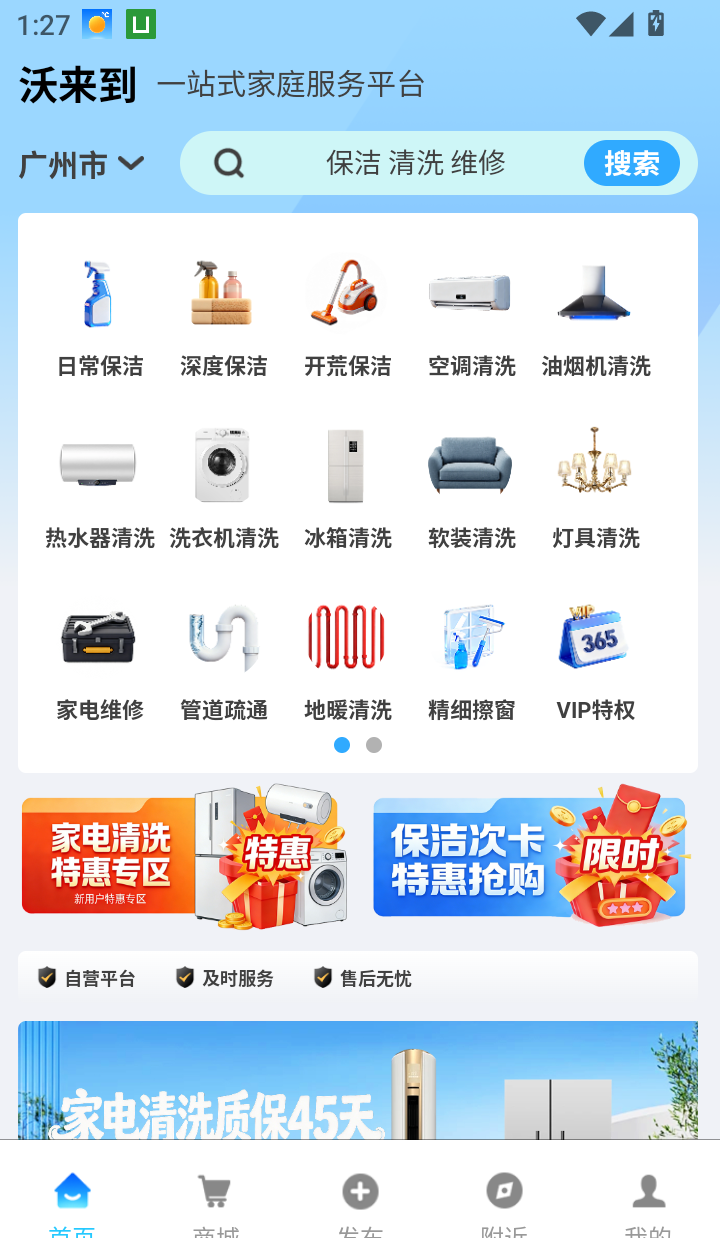Open the 空调清洗 service icon

[x=471, y=293]
